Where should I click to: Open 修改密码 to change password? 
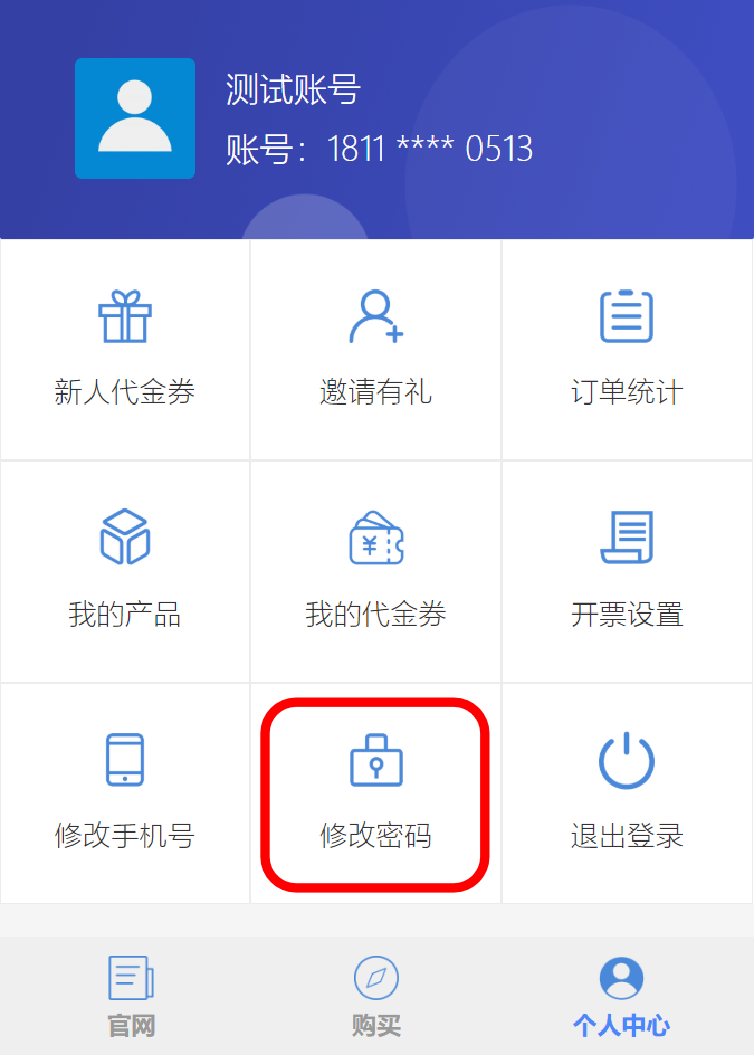point(375,792)
